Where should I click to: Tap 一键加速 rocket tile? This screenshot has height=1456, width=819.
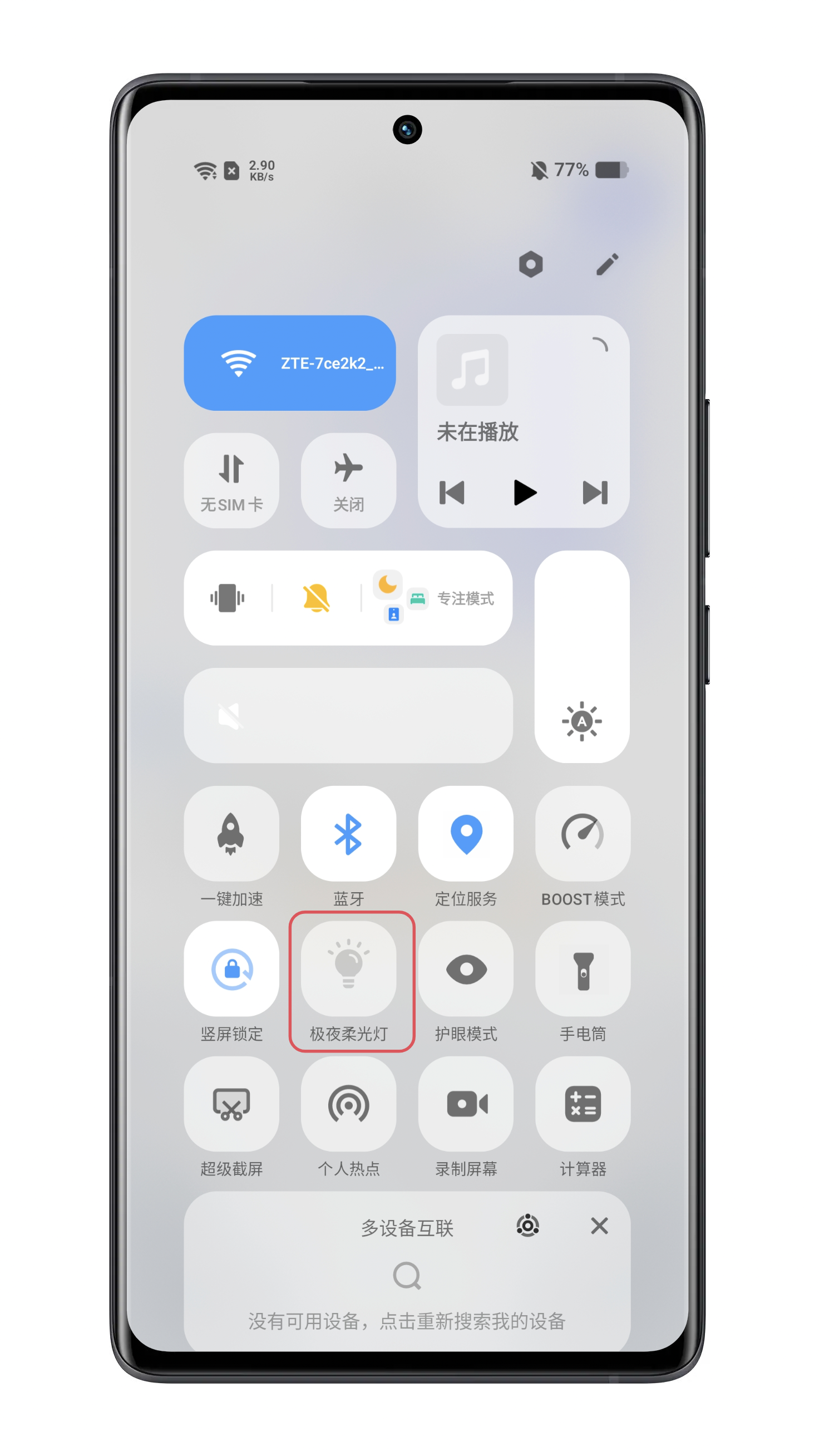pyautogui.click(x=231, y=833)
